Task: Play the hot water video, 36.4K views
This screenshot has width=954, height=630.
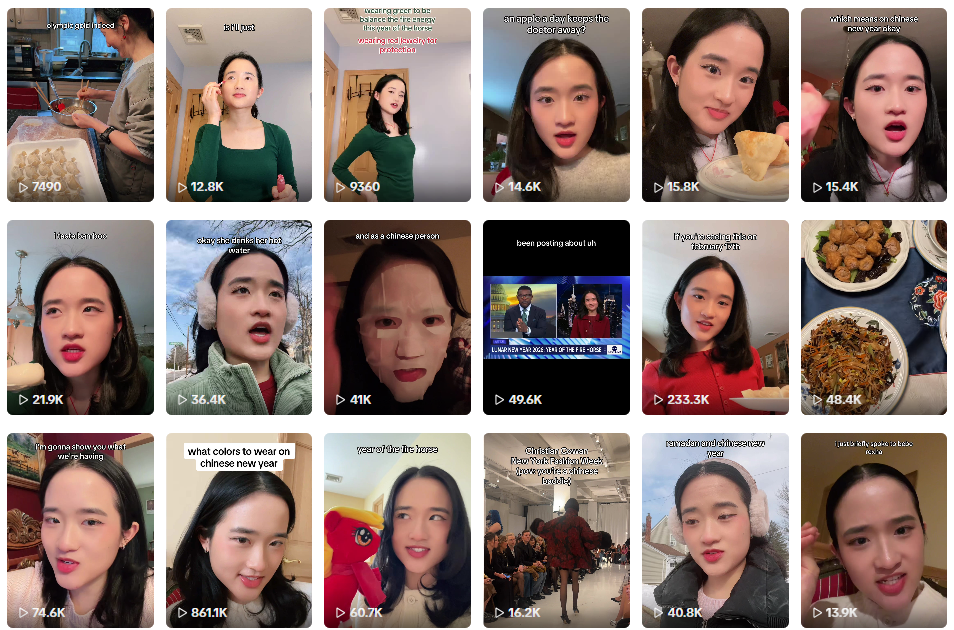Action: click(x=239, y=317)
